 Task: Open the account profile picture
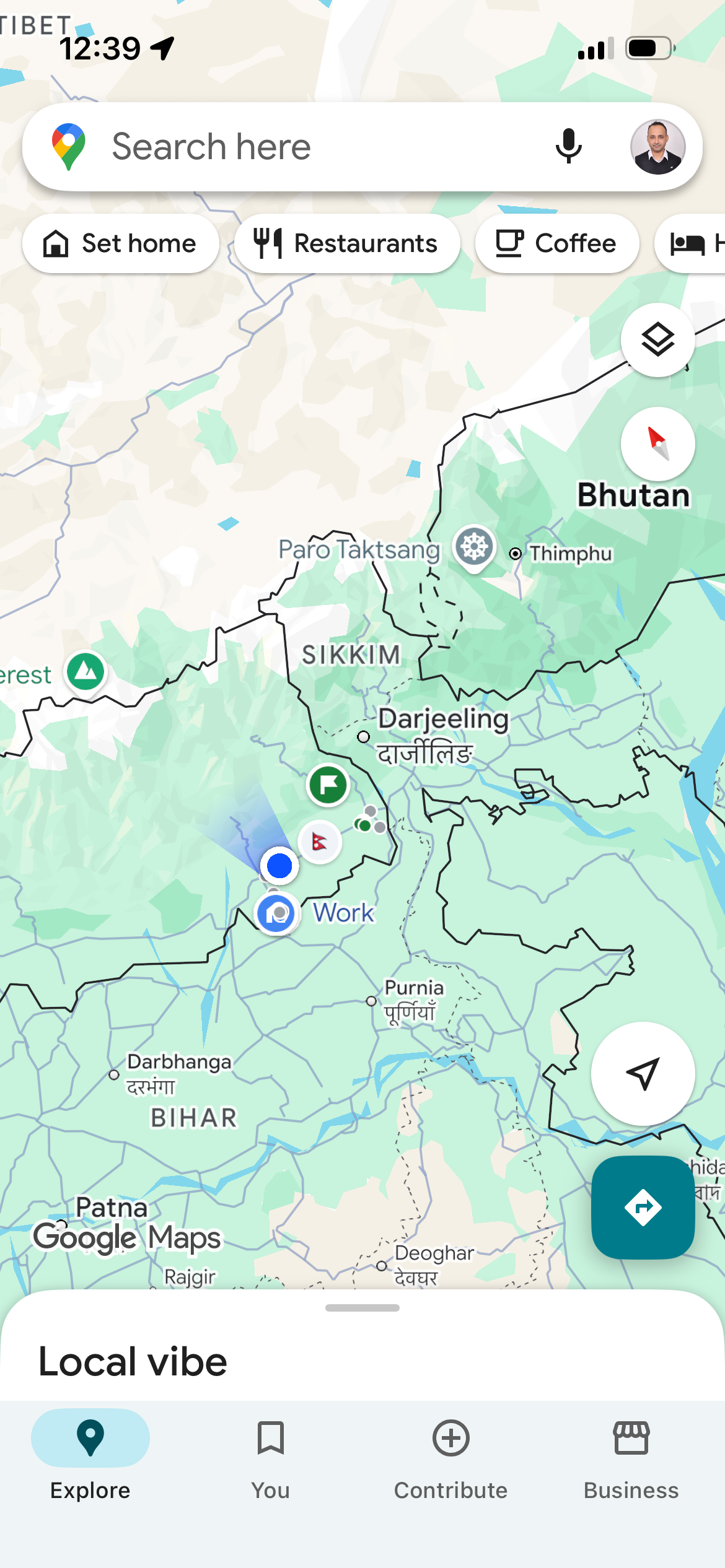tap(657, 147)
